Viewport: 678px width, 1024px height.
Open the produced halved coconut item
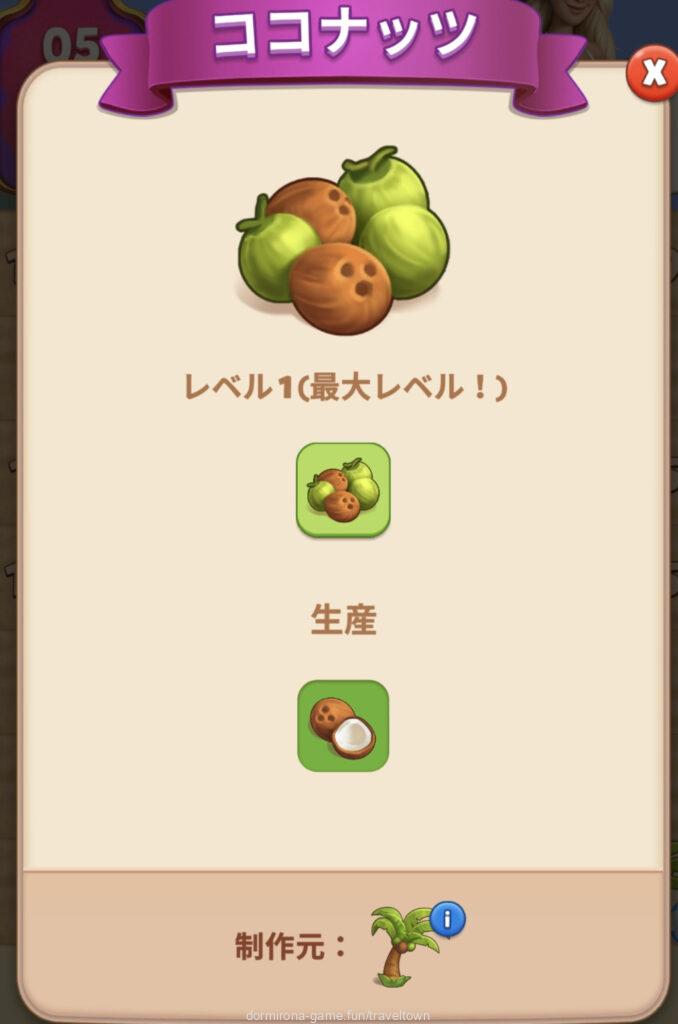(x=343, y=726)
